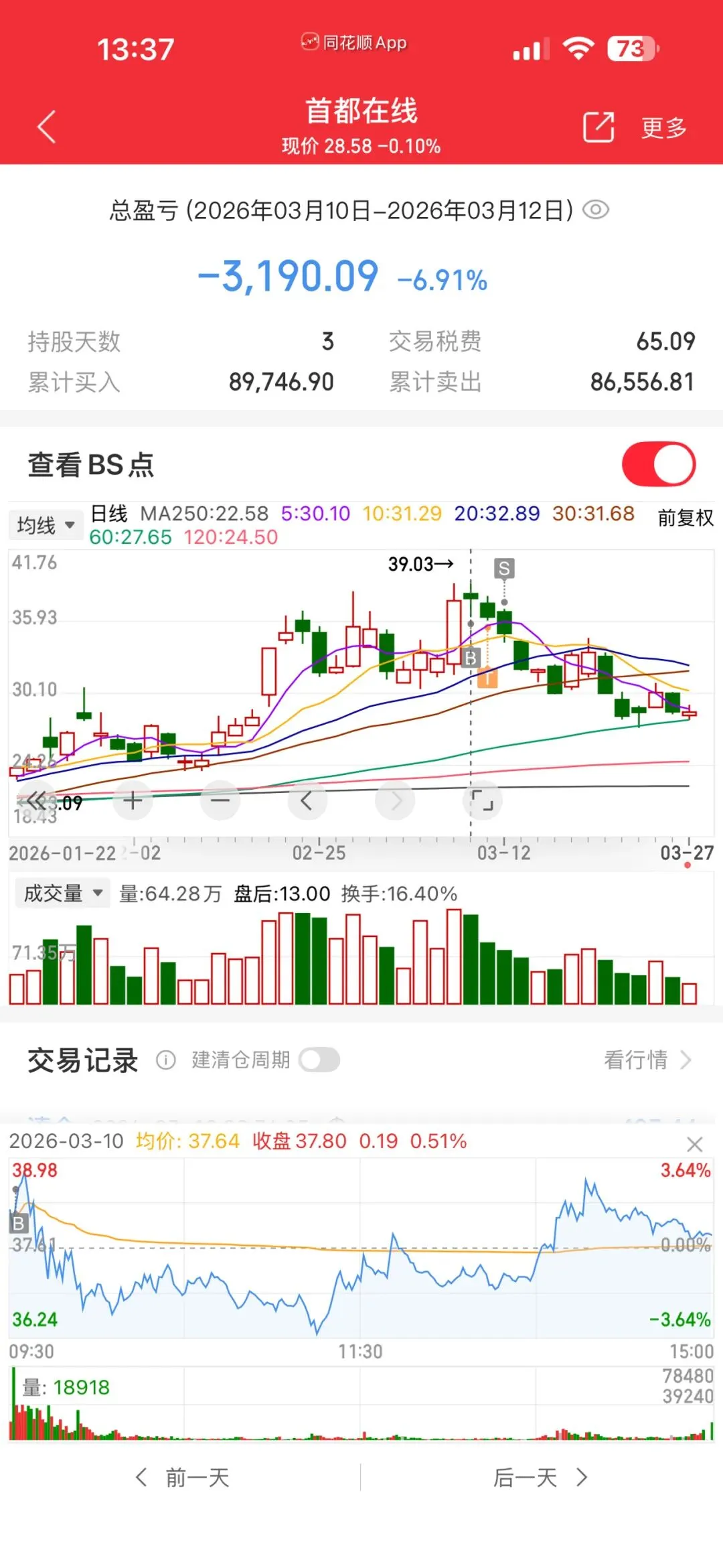
Task: Turn off the 查看BS点 switch
Action: click(x=659, y=464)
